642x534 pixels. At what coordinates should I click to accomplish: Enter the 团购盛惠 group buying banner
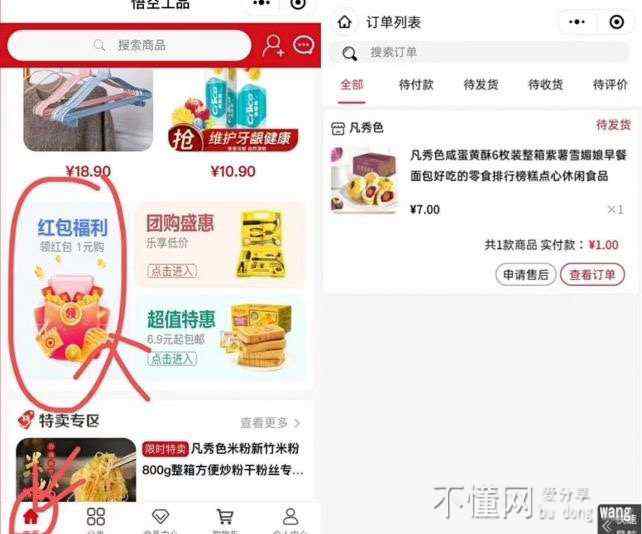tap(220, 242)
